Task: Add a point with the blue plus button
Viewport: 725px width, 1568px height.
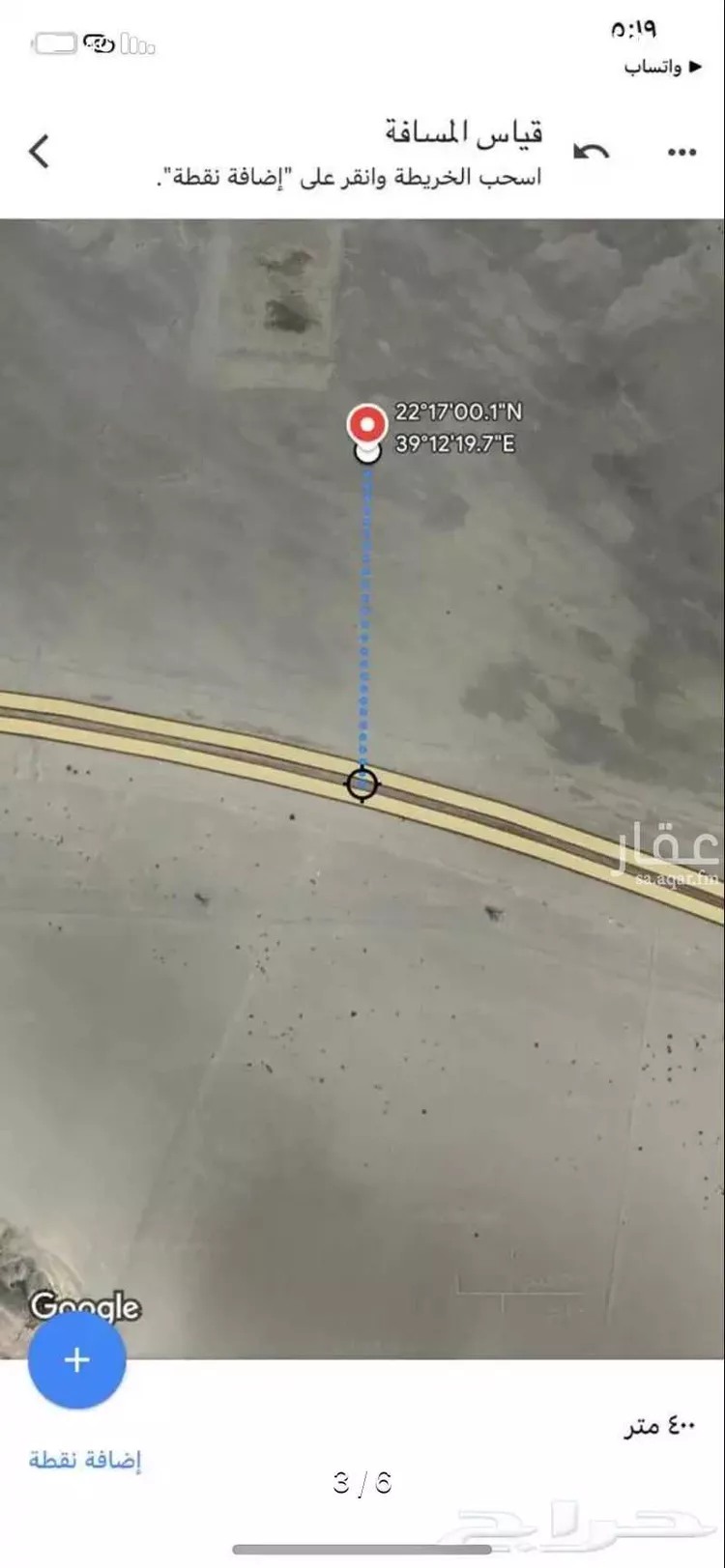Action: click(x=77, y=1359)
